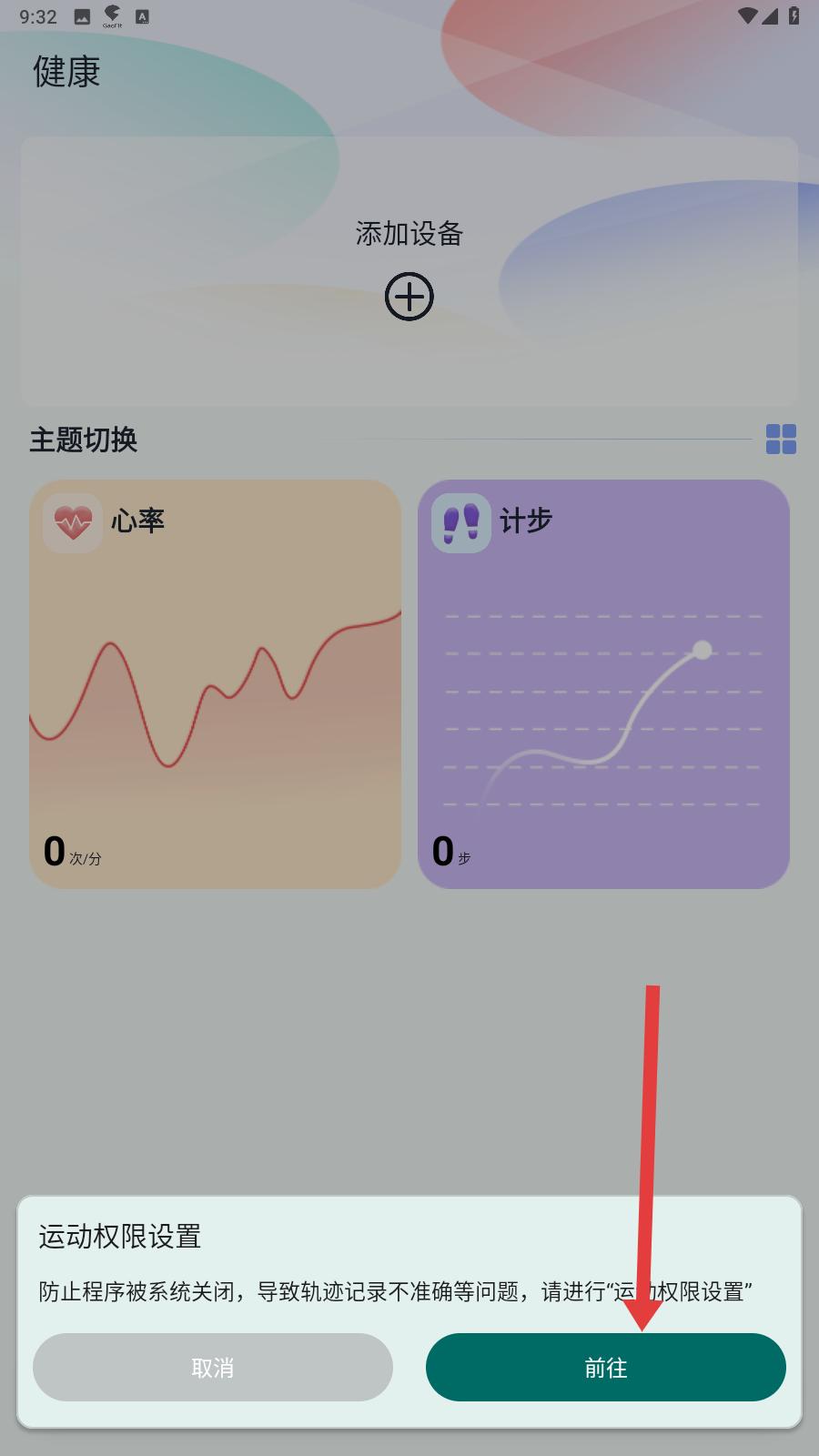Tap 前往 to open permission settings
Image resolution: width=819 pixels, height=1456 pixels.
[605, 1367]
